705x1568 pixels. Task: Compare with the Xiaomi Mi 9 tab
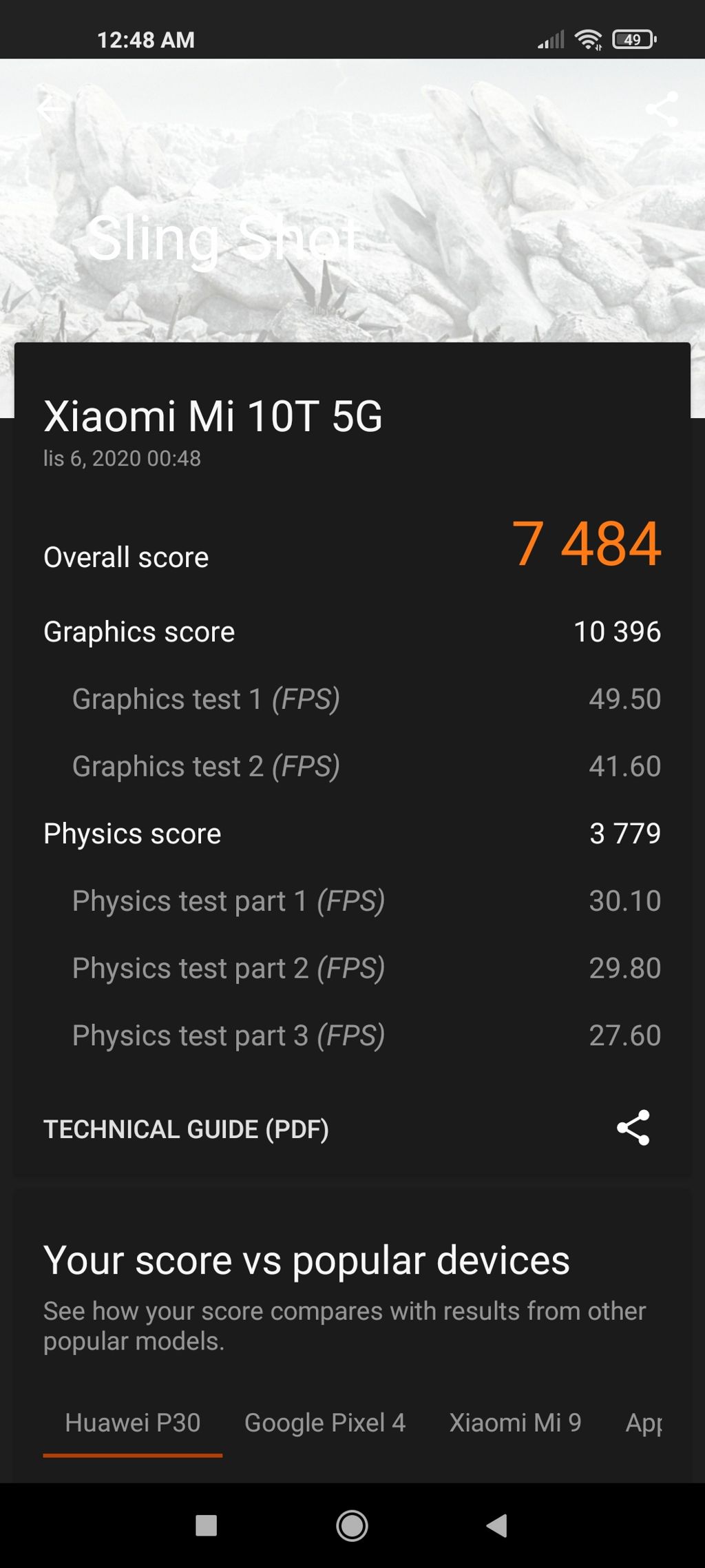pos(516,1423)
